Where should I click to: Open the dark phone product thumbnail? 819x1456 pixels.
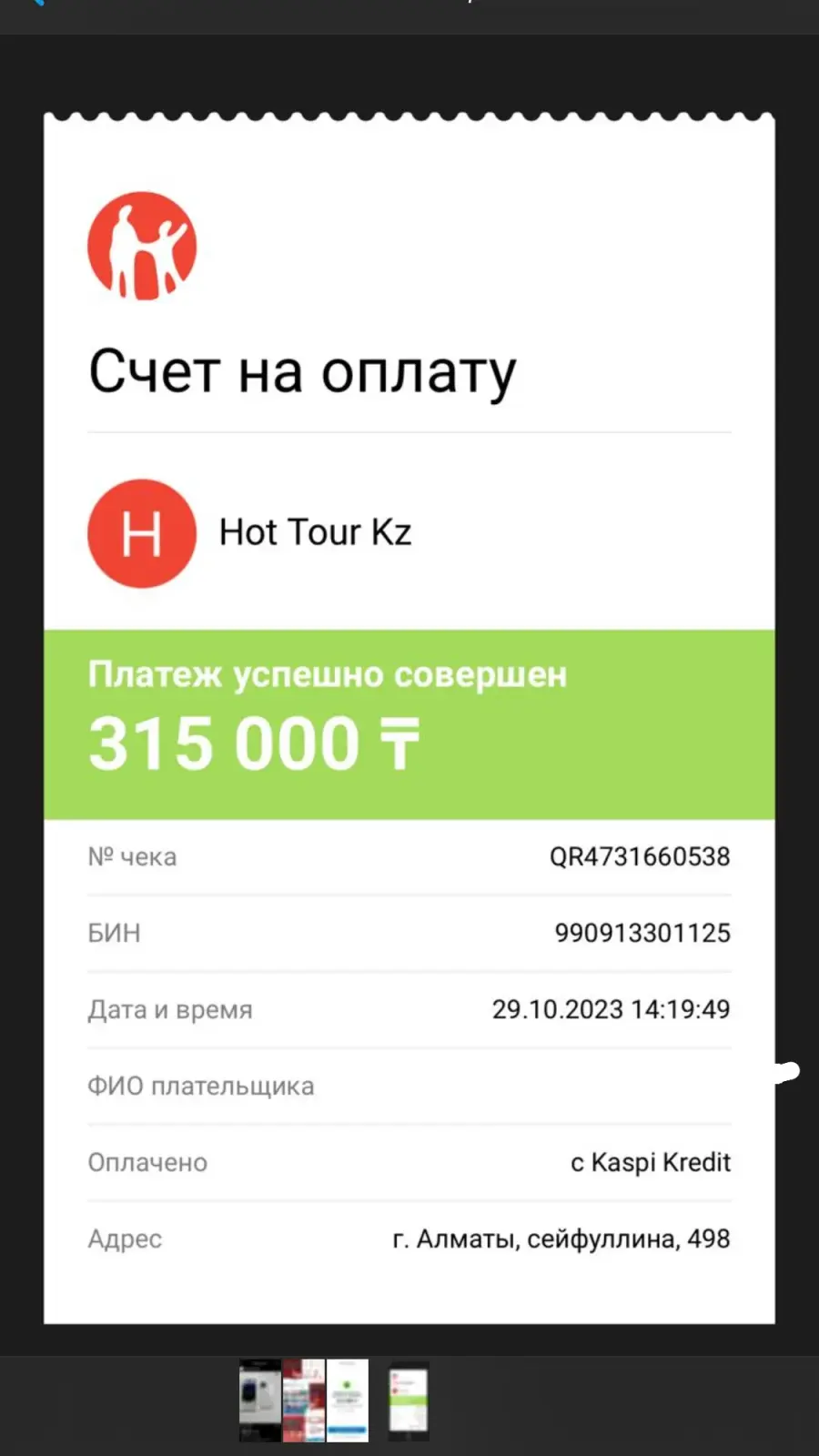click(x=260, y=1400)
